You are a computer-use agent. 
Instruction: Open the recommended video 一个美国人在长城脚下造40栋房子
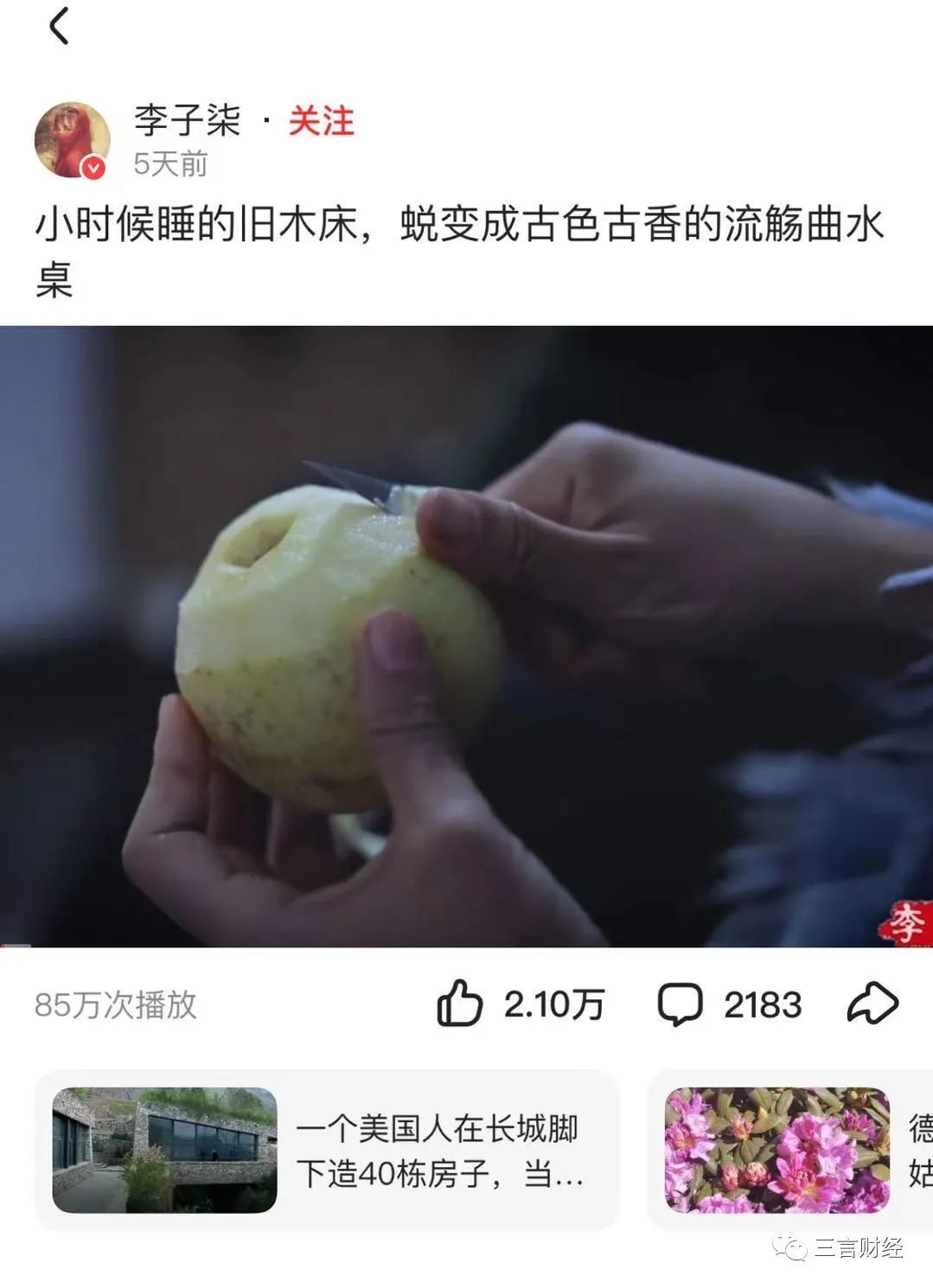[327, 1150]
